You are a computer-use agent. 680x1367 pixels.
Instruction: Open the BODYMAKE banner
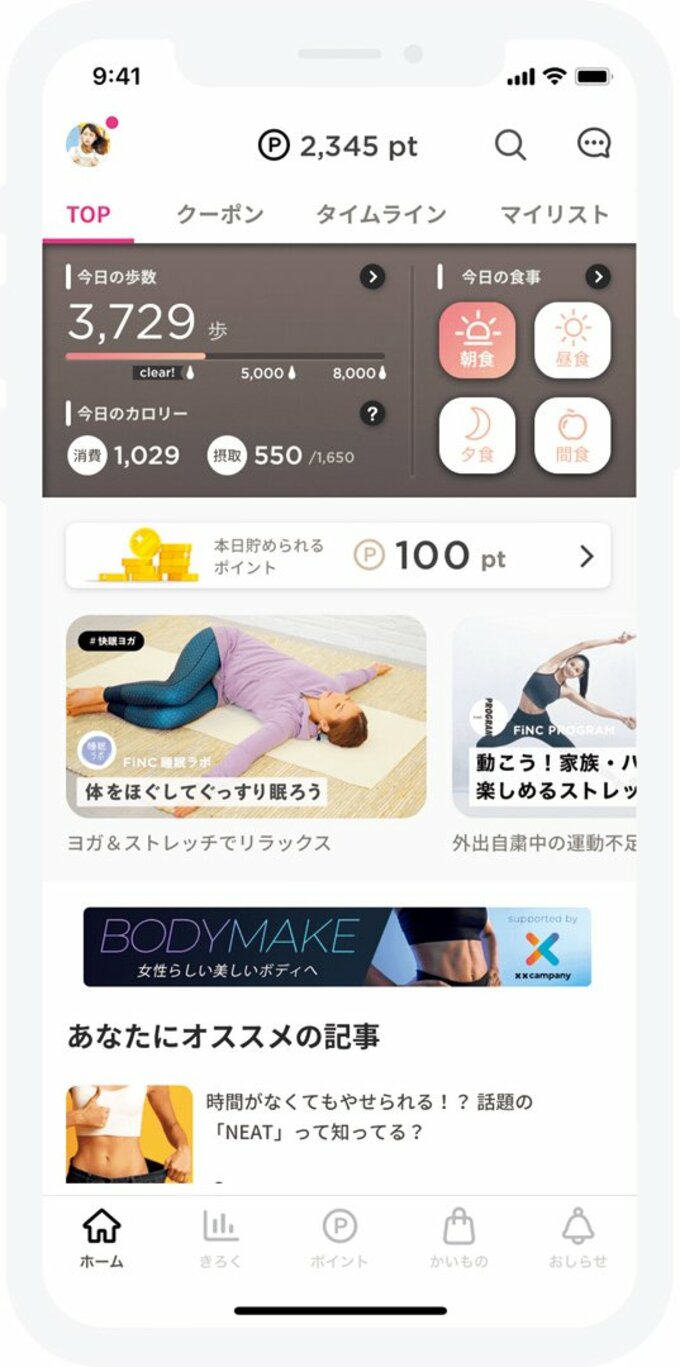[337, 947]
